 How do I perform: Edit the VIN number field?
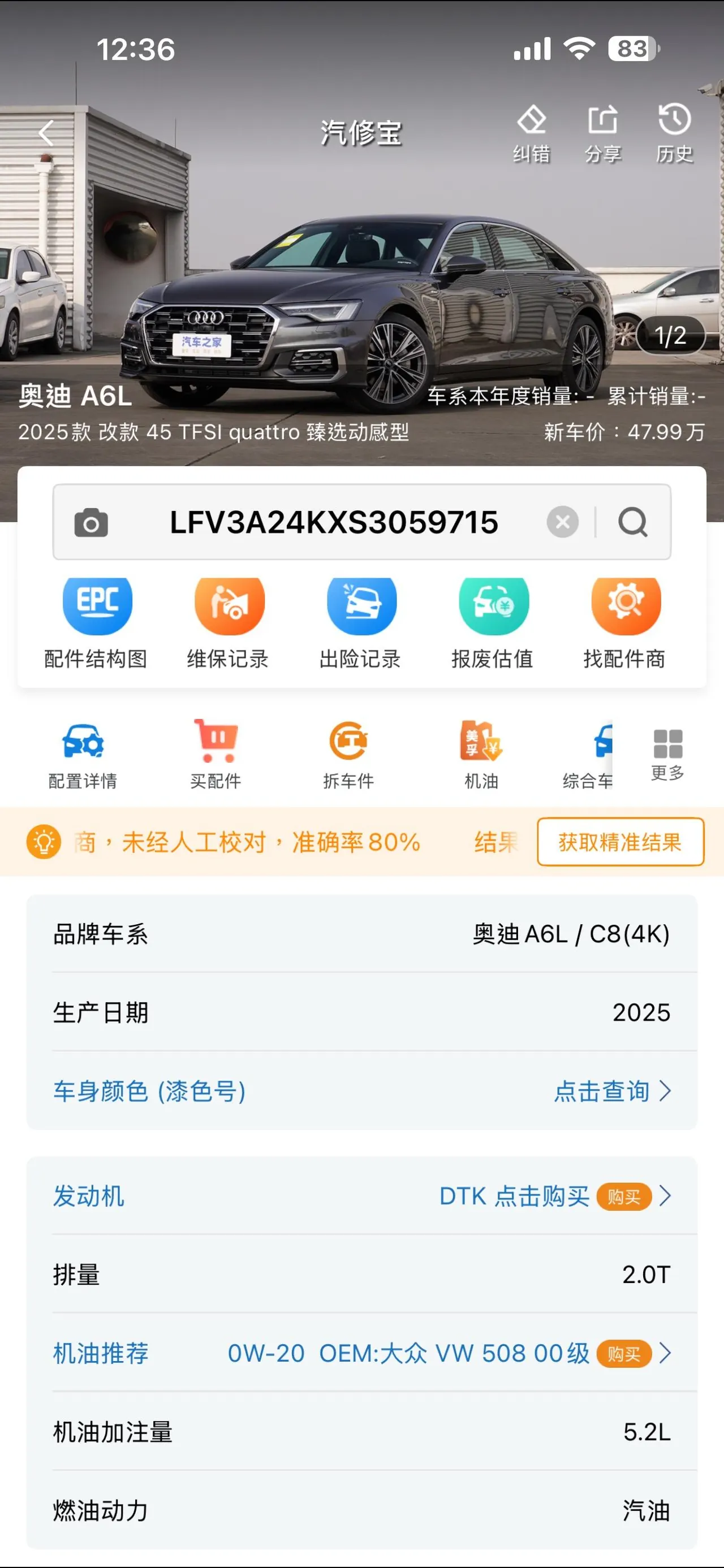[x=334, y=522]
